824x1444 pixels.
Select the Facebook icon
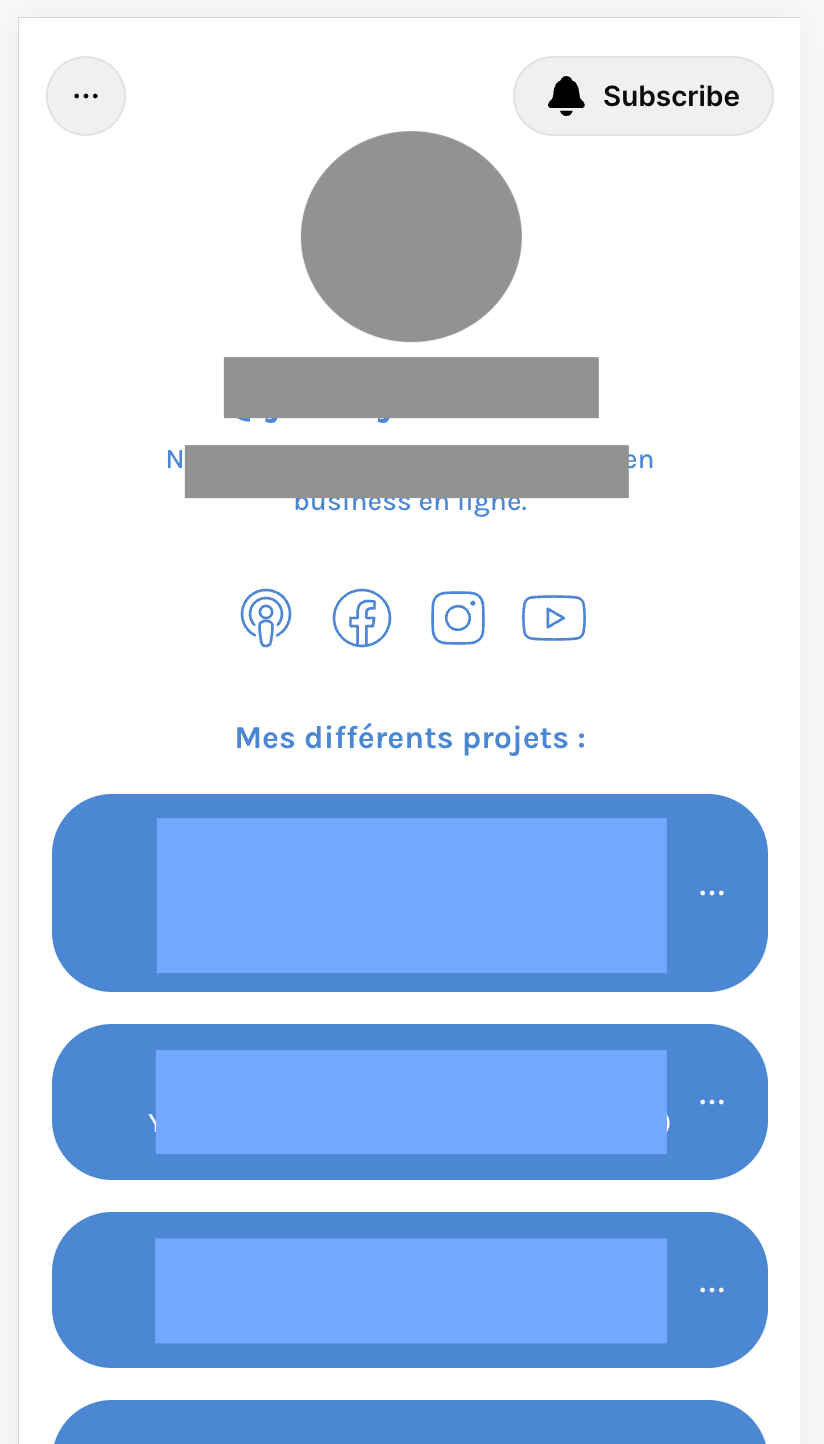[x=362, y=617]
